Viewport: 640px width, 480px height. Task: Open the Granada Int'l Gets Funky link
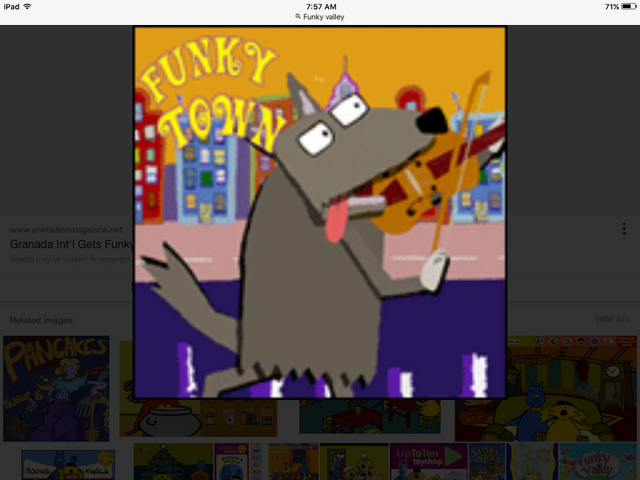coord(70,244)
